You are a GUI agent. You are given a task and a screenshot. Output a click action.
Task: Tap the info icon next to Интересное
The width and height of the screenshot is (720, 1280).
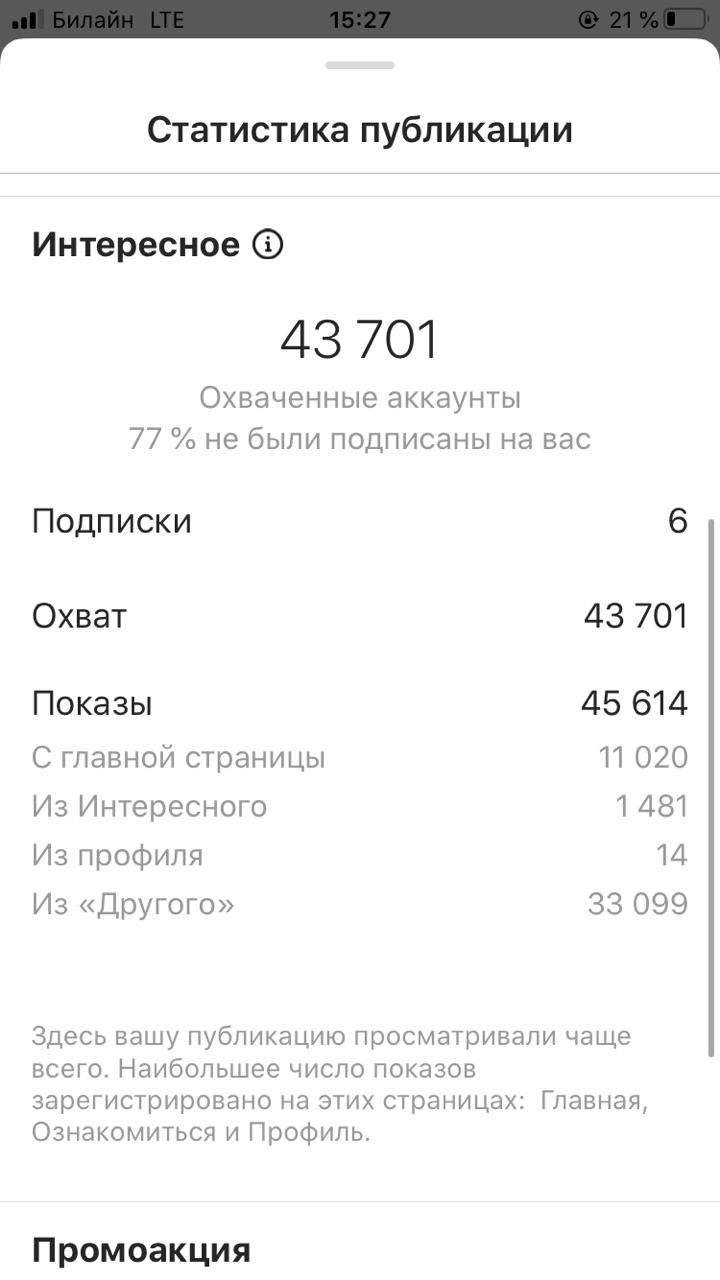pyautogui.click(x=268, y=245)
